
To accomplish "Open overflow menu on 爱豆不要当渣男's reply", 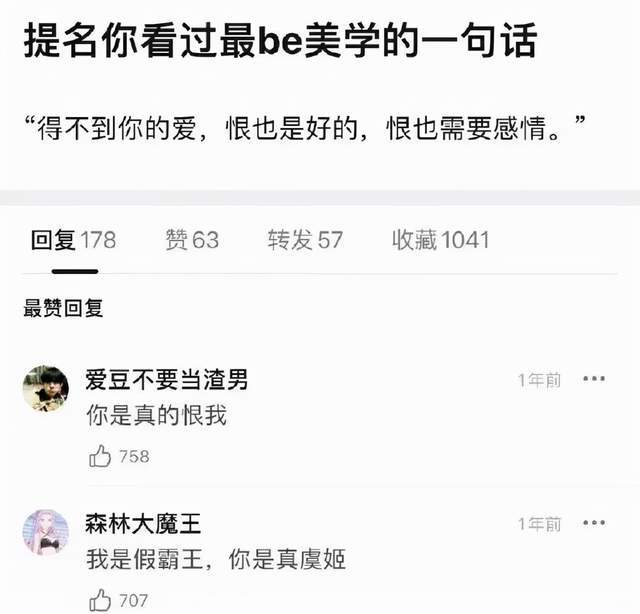I will tap(594, 380).
